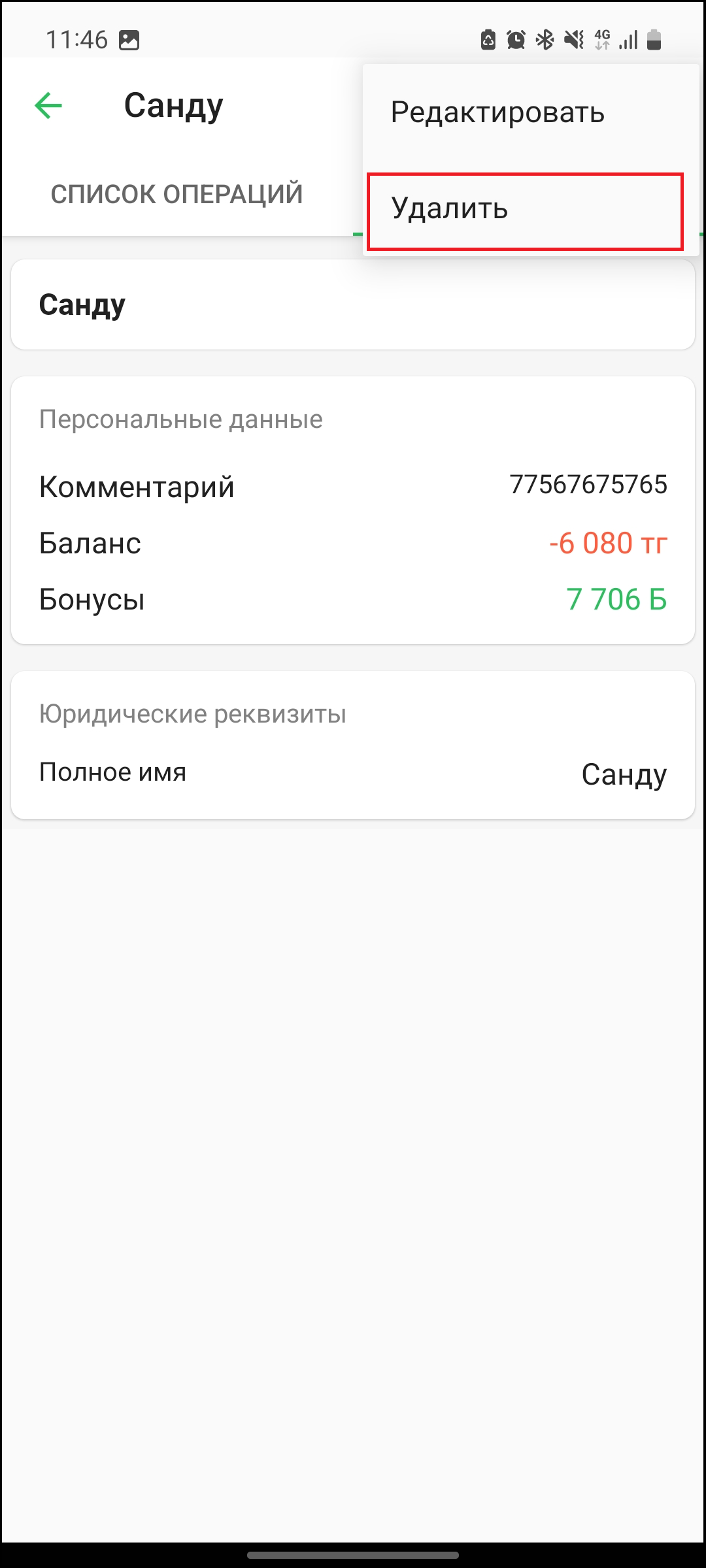Switch to the Список операций tab

(176, 194)
